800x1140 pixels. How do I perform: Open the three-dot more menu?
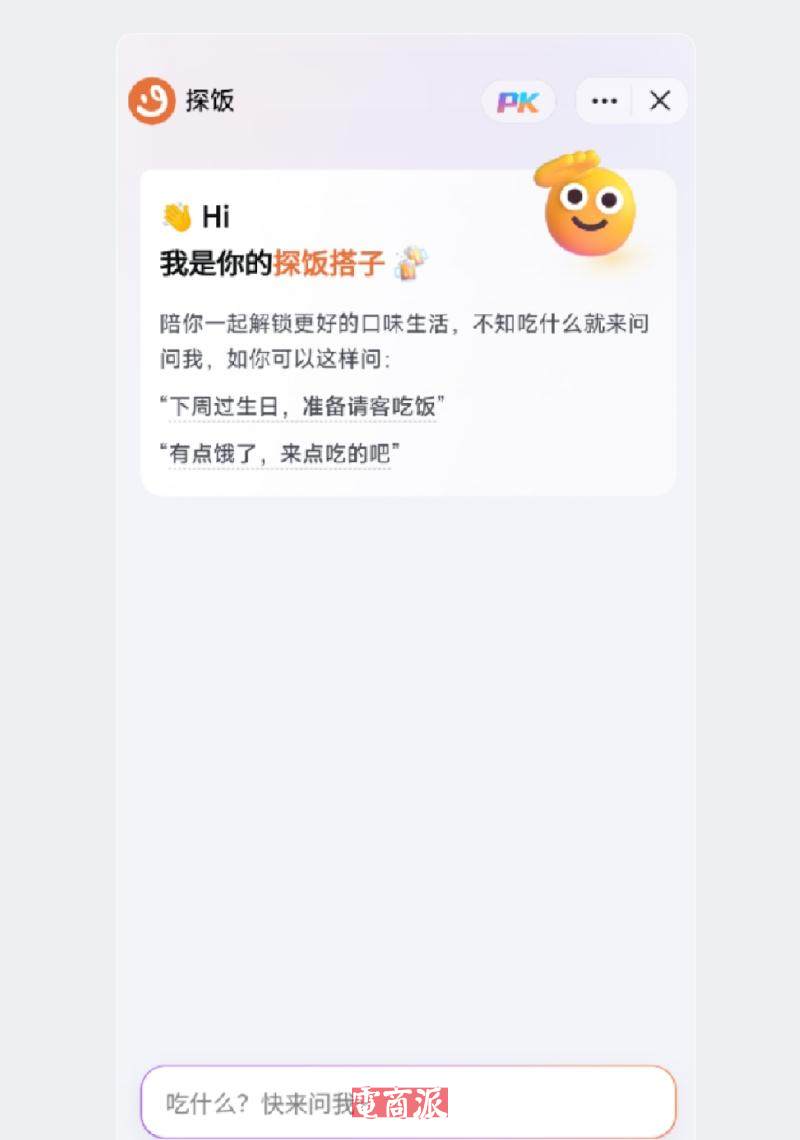[604, 101]
